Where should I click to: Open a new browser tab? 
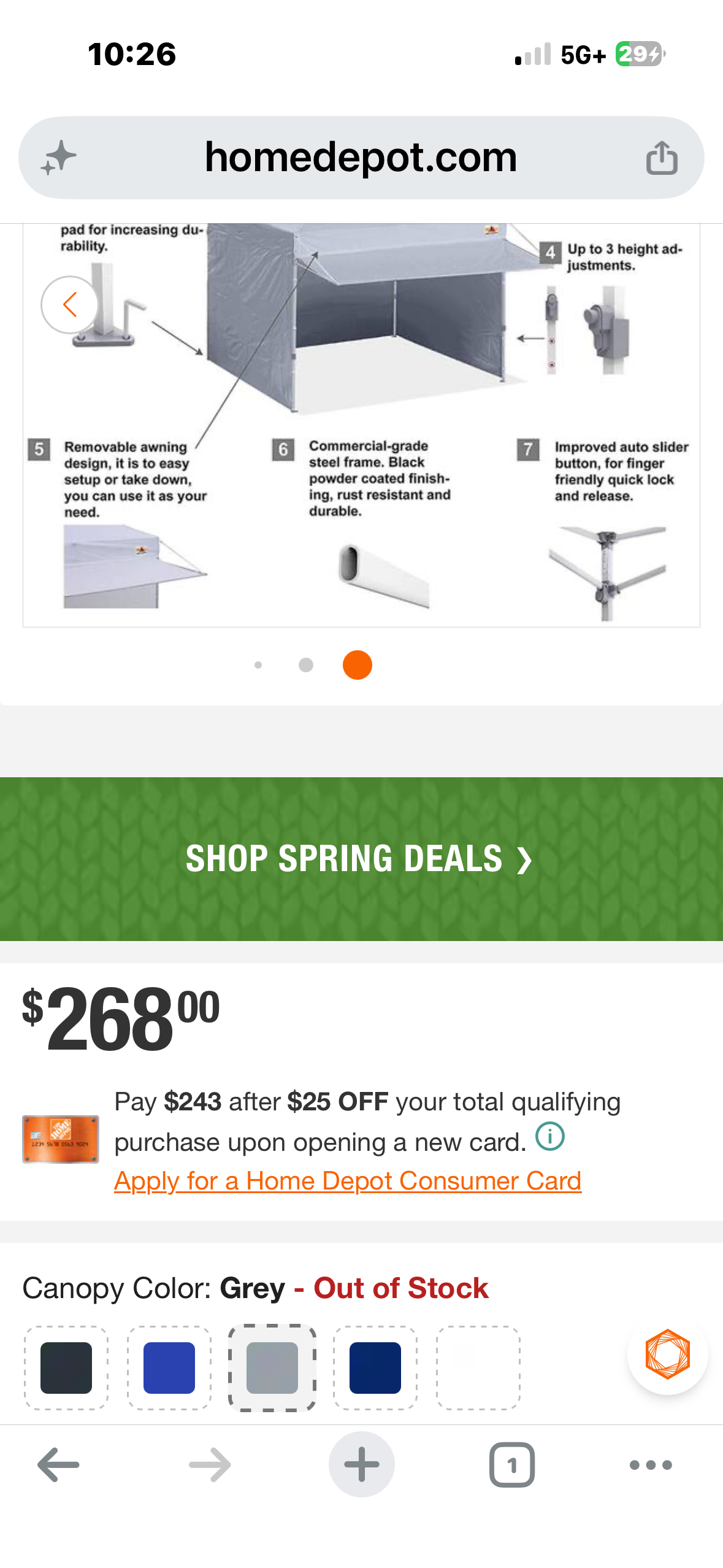(x=361, y=1464)
